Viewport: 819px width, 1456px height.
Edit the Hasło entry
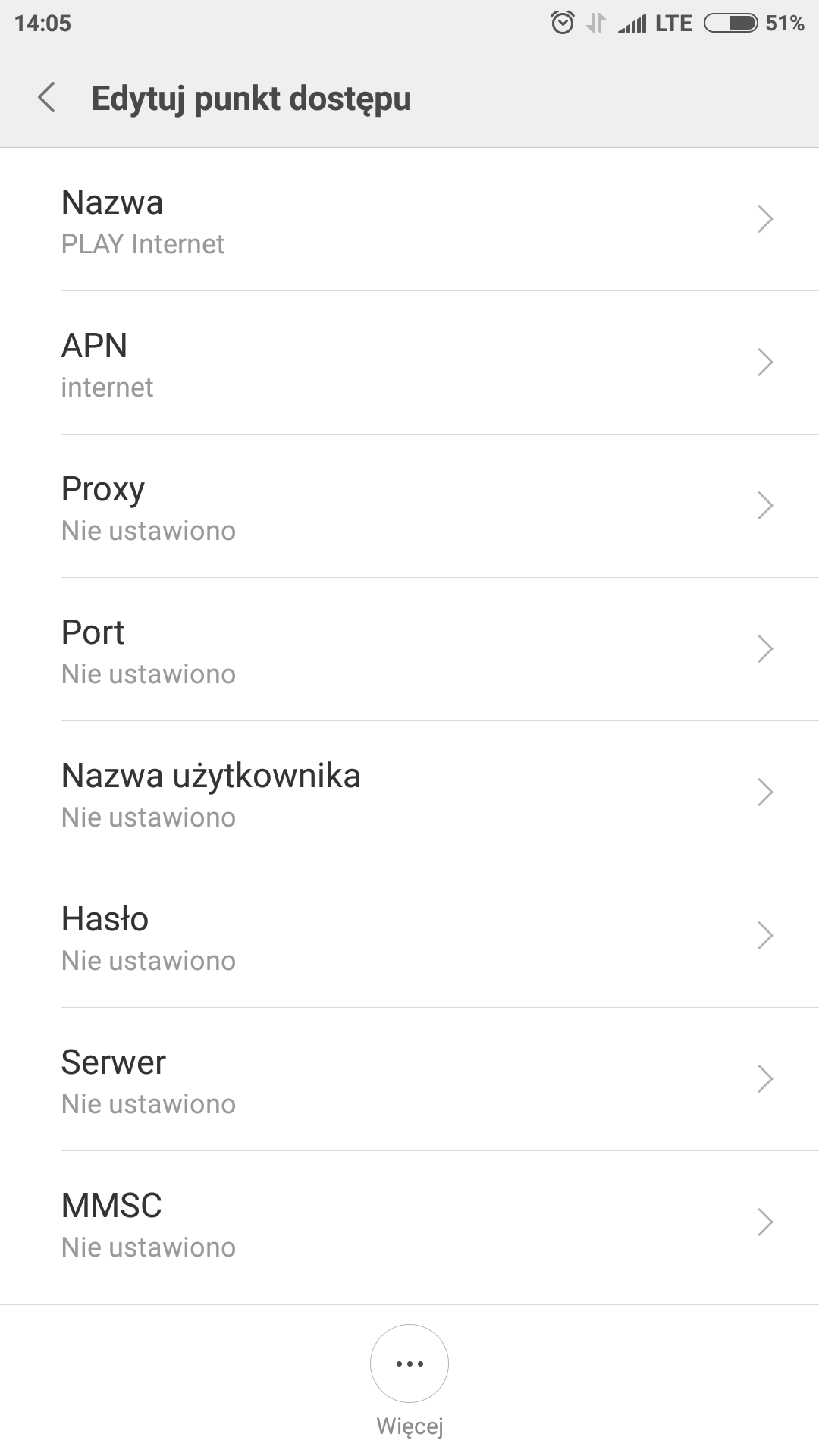tap(409, 937)
